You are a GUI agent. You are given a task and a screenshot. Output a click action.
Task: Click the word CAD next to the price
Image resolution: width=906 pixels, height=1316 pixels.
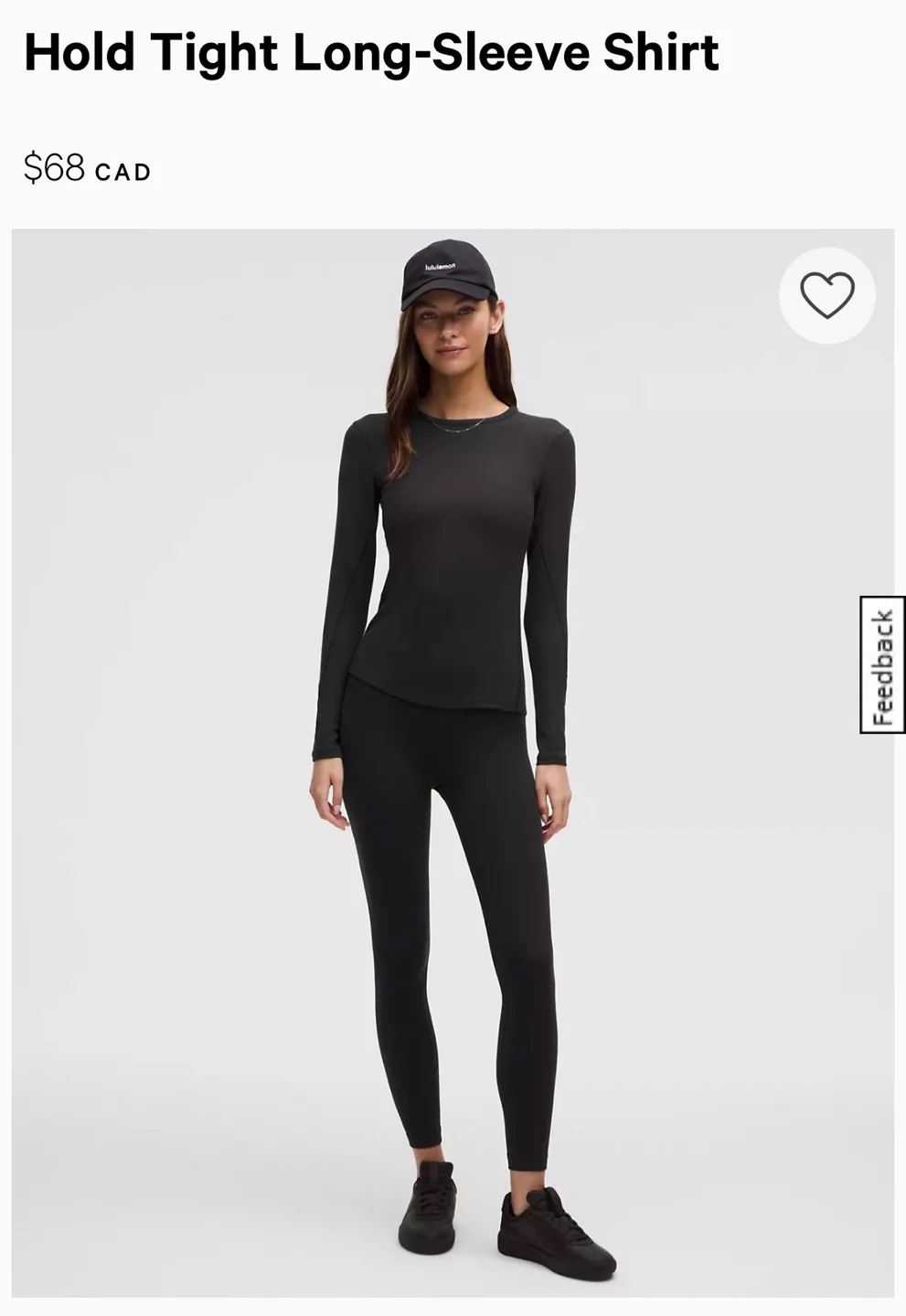click(x=123, y=171)
